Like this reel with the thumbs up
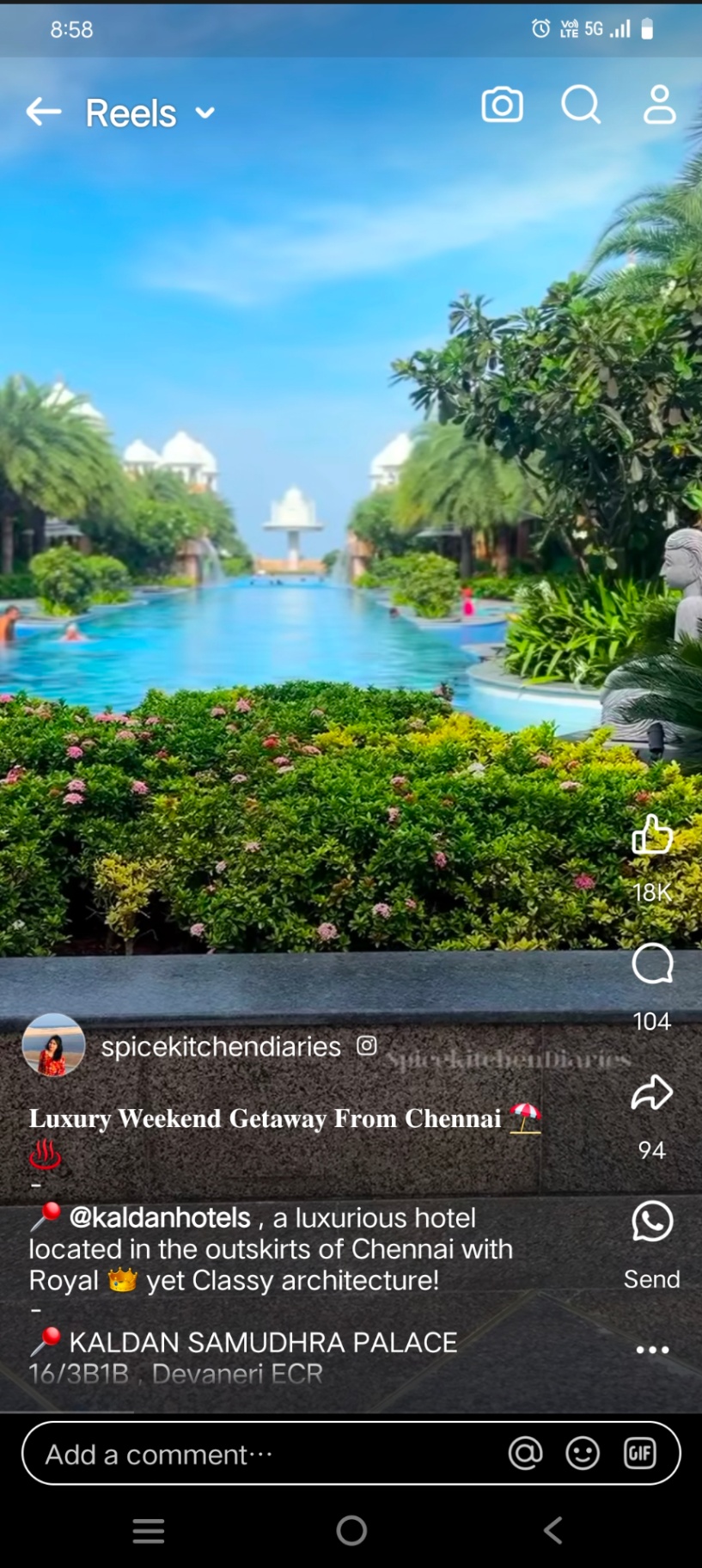This screenshot has height=1568, width=702. (652, 835)
